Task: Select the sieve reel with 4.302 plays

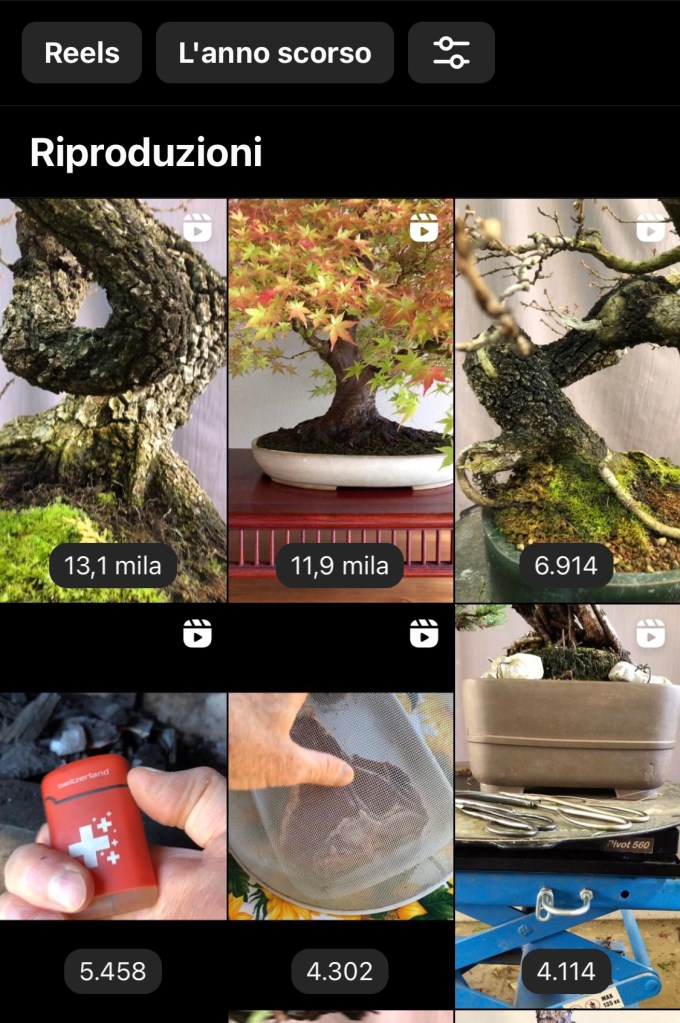Action: coord(341,805)
